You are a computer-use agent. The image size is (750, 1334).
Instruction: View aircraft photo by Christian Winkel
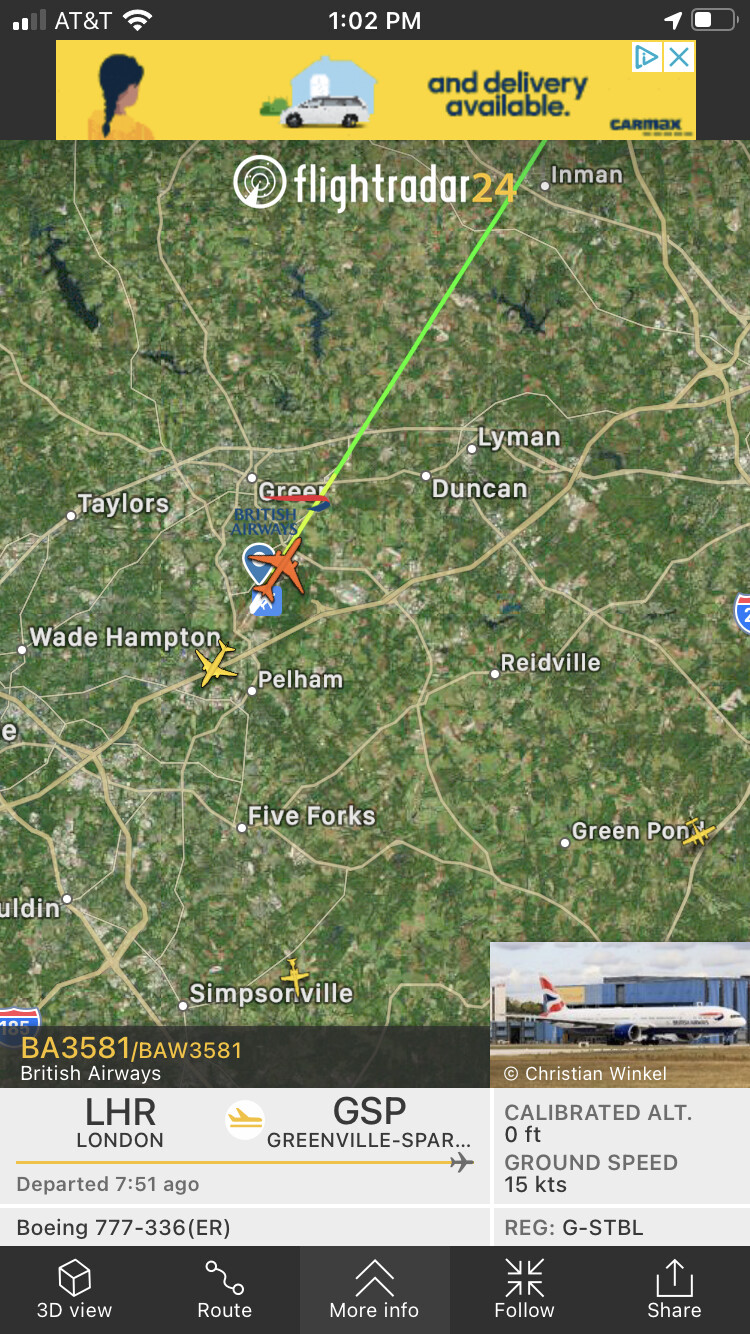[620, 1008]
